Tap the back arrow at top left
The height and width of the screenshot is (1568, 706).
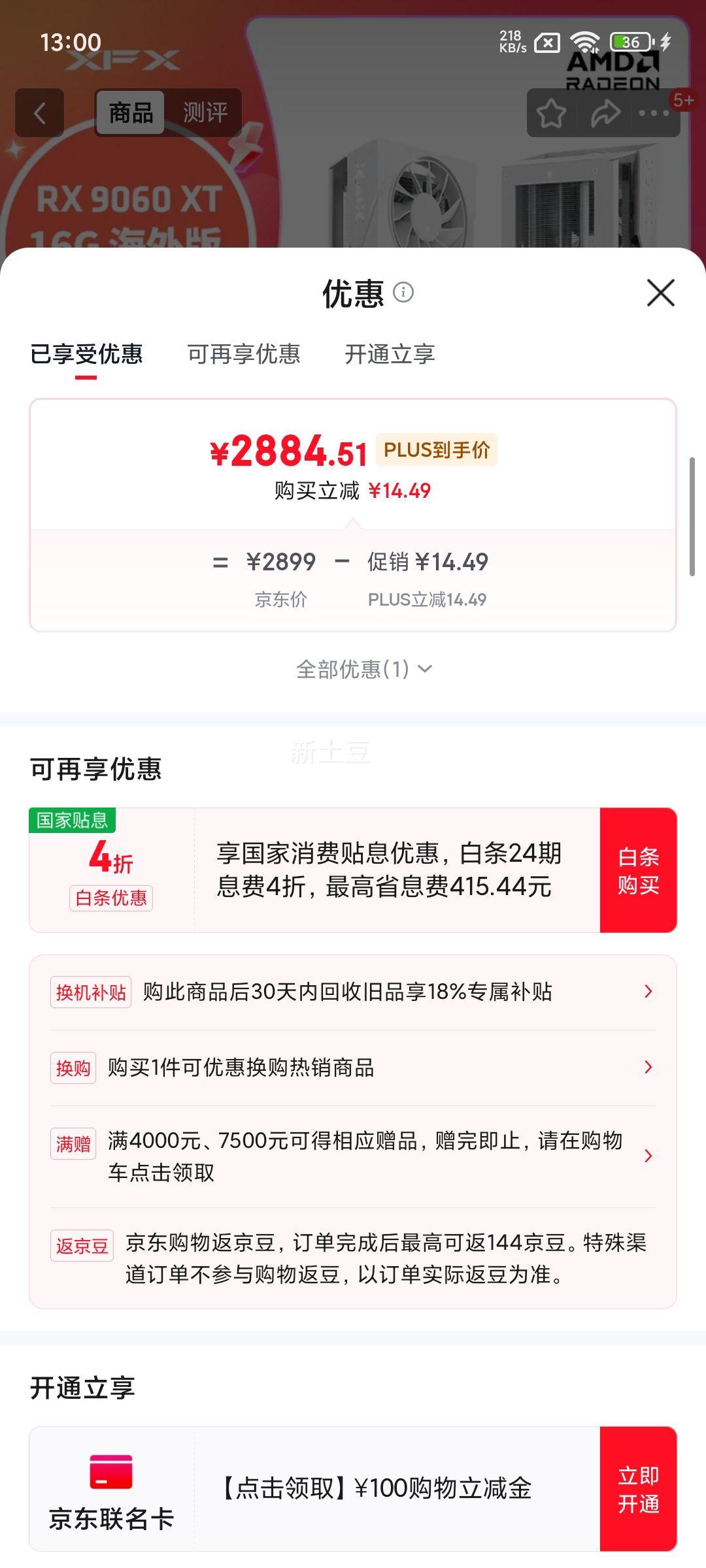click(x=39, y=113)
